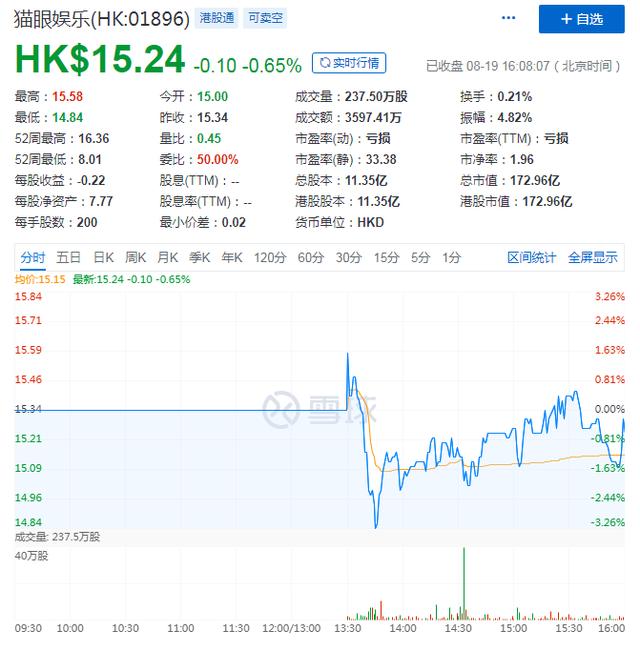The image size is (640, 651).
Task: Switch to the 60分 chart
Action: pyautogui.click(x=311, y=257)
